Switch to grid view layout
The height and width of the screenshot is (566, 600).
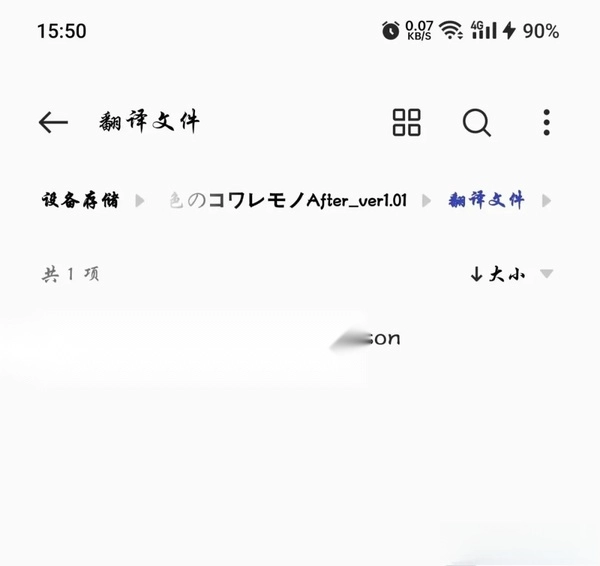(407, 123)
